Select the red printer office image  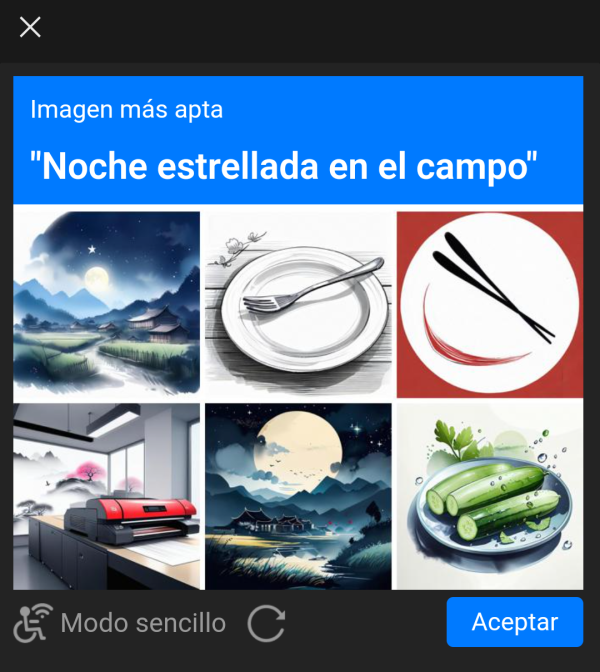[x=107, y=495]
